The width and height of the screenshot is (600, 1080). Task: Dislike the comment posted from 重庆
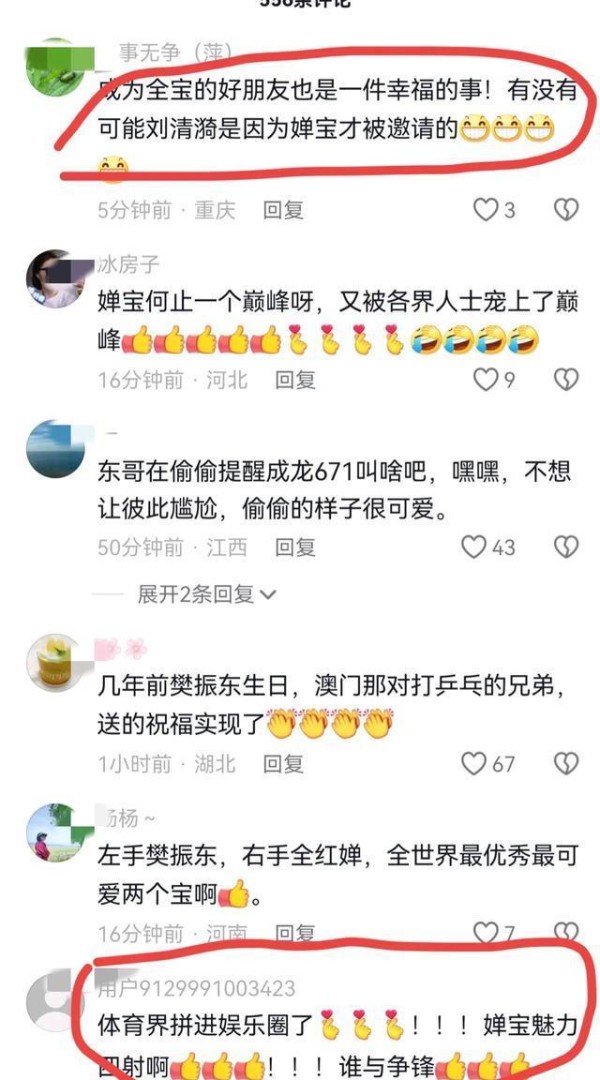coord(566,209)
